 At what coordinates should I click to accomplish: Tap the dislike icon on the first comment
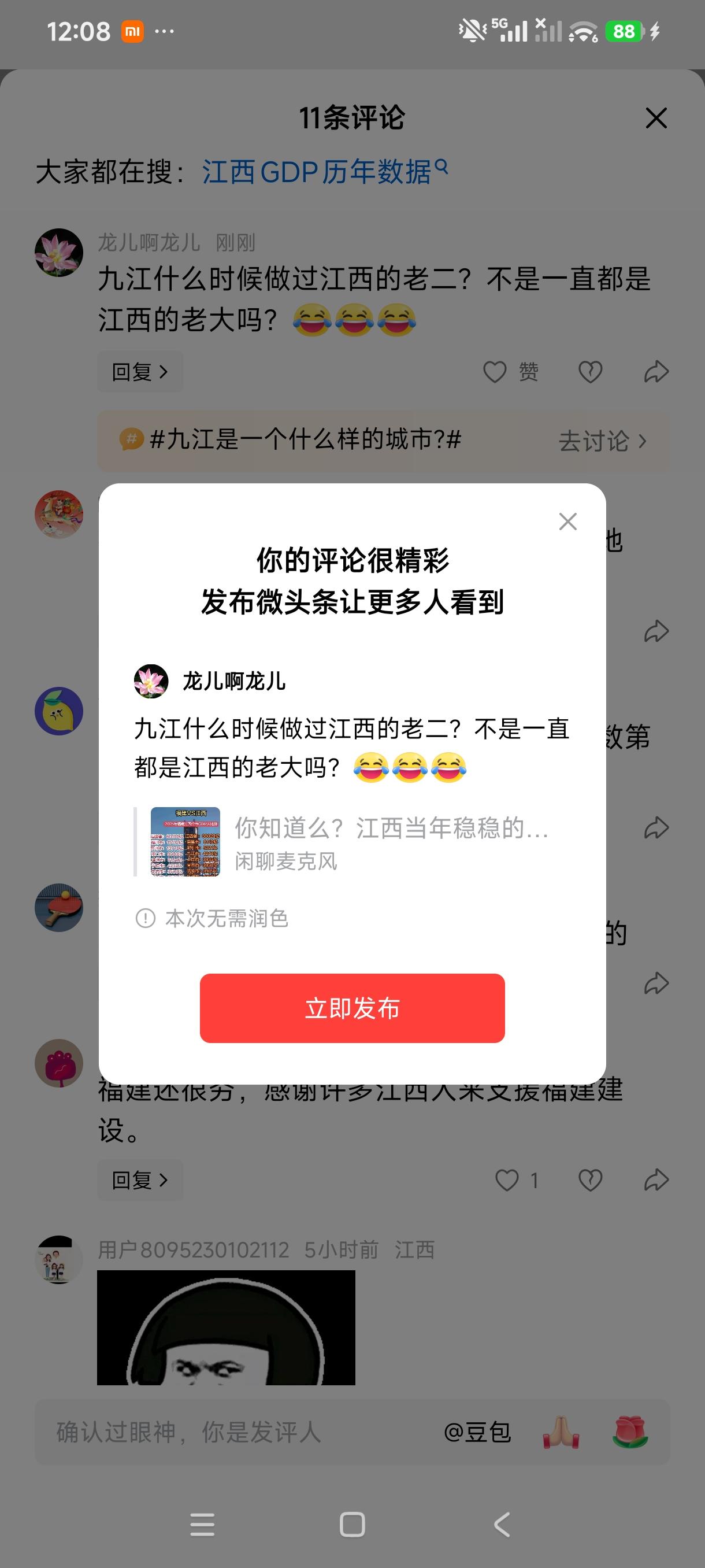coord(589,371)
